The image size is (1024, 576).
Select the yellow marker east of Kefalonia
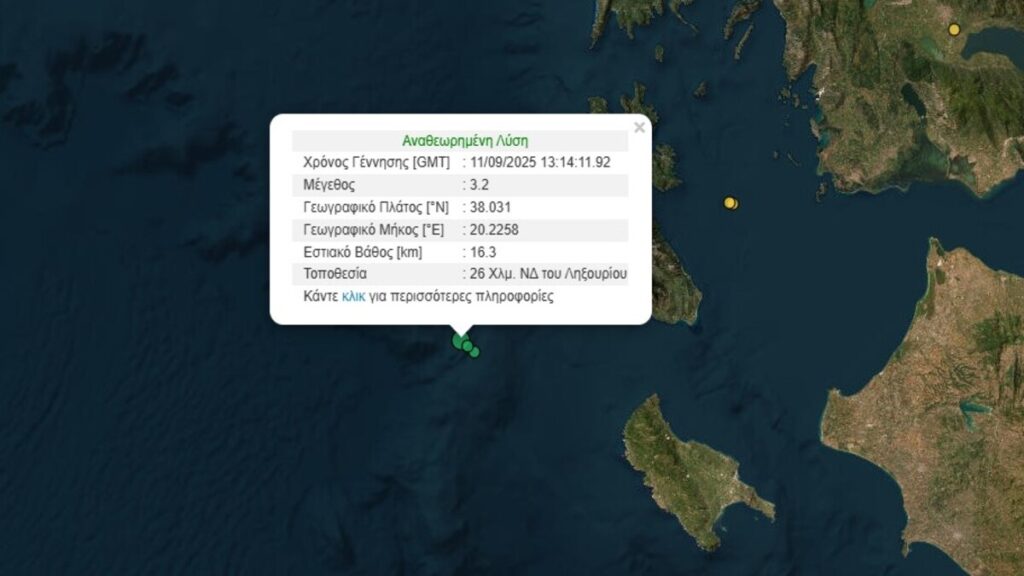coord(730,203)
